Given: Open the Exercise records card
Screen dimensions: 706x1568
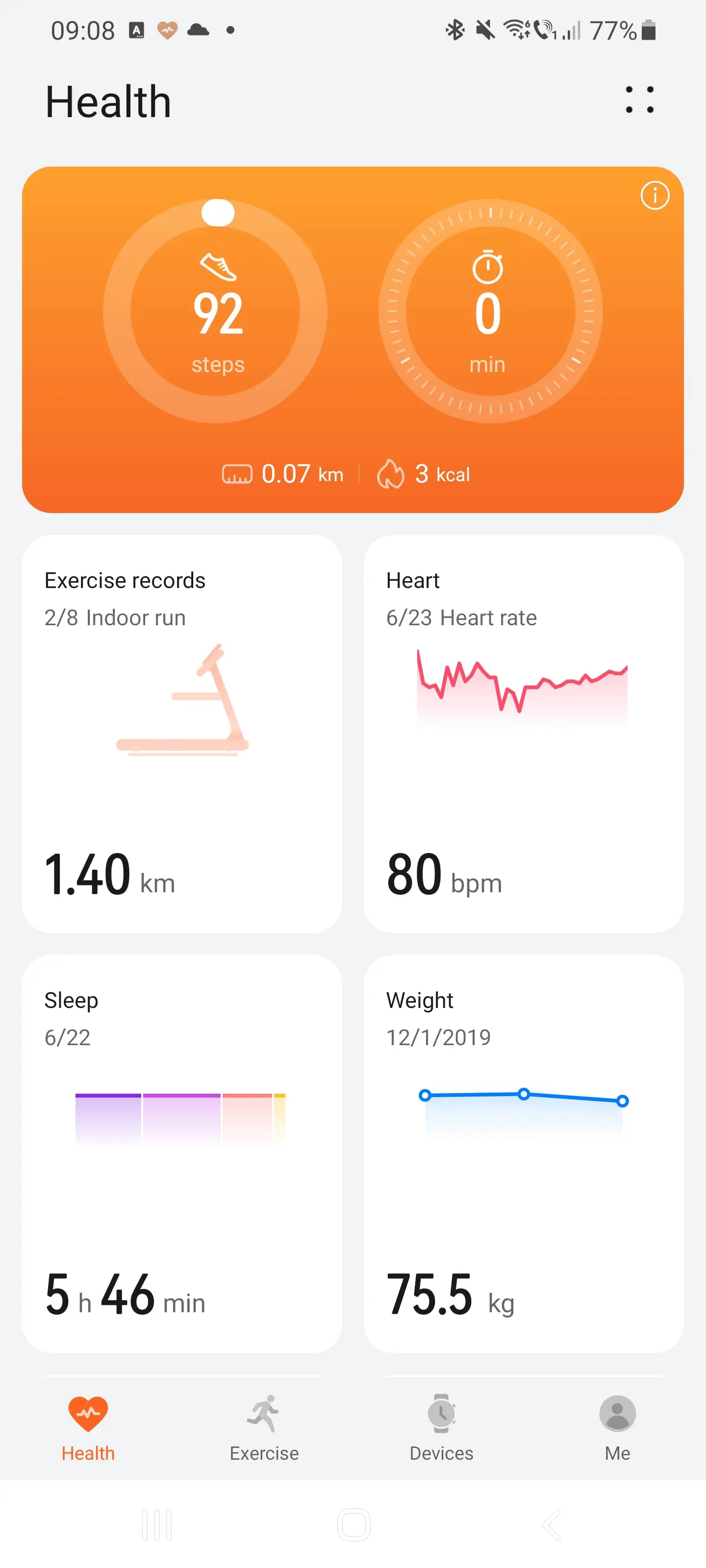Looking at the screenshot, I should (x=181, y=734).
